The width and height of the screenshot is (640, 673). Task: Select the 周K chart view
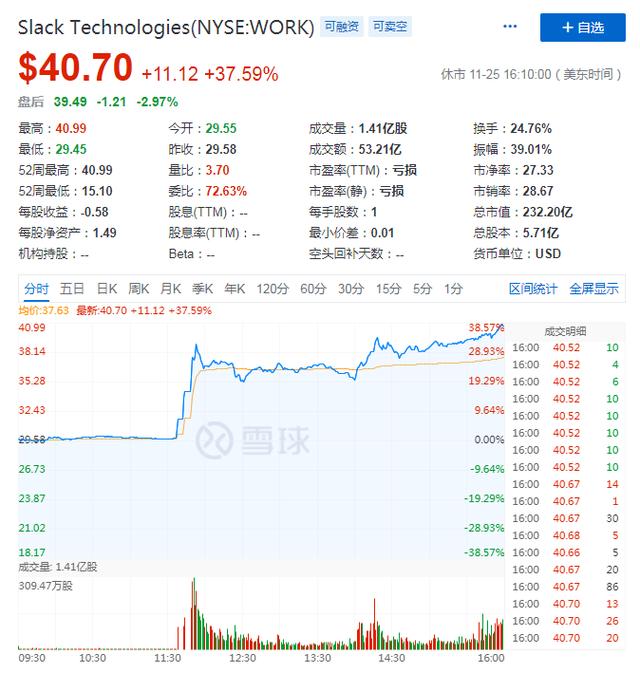[x=139, y=289]
